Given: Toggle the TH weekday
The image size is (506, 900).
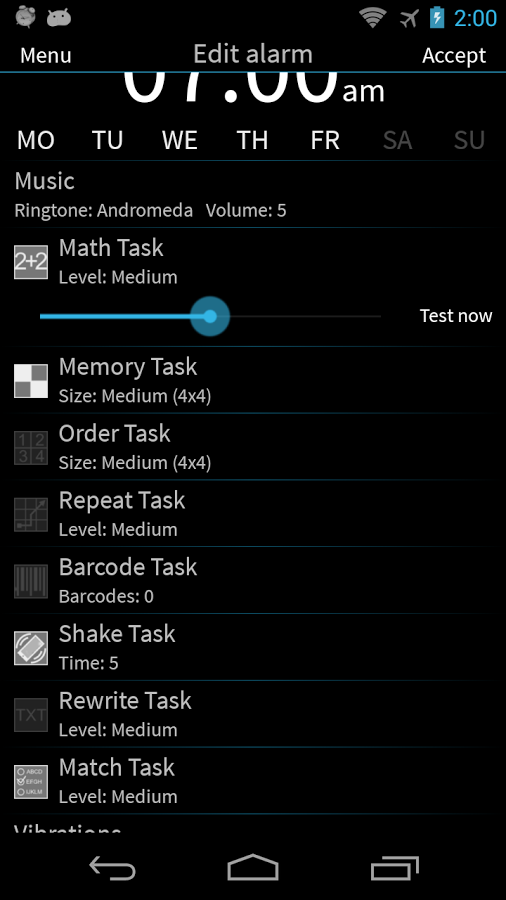Looking at the screenshot, I should [x=252, y=140].
